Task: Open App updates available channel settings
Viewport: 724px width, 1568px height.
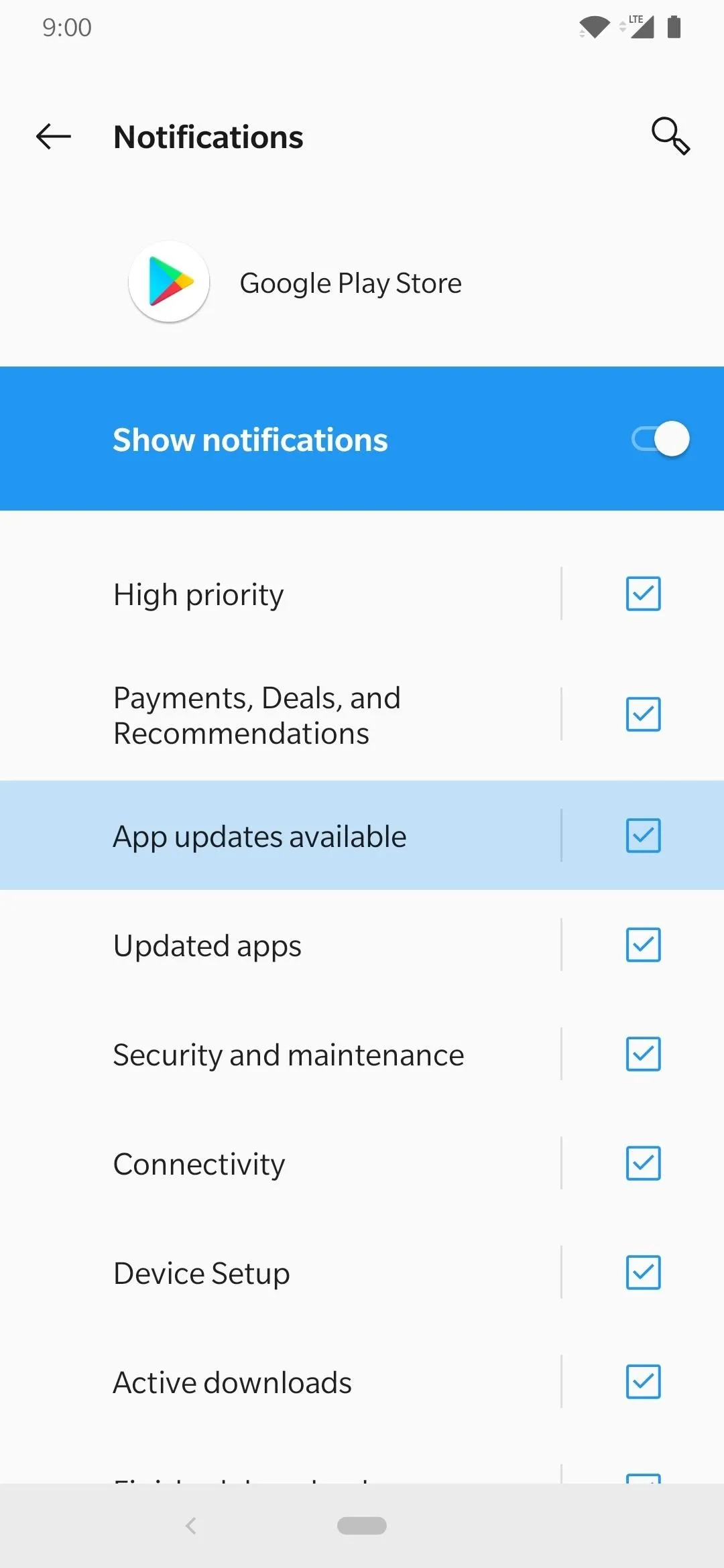Action: click(x=280, y=836)
